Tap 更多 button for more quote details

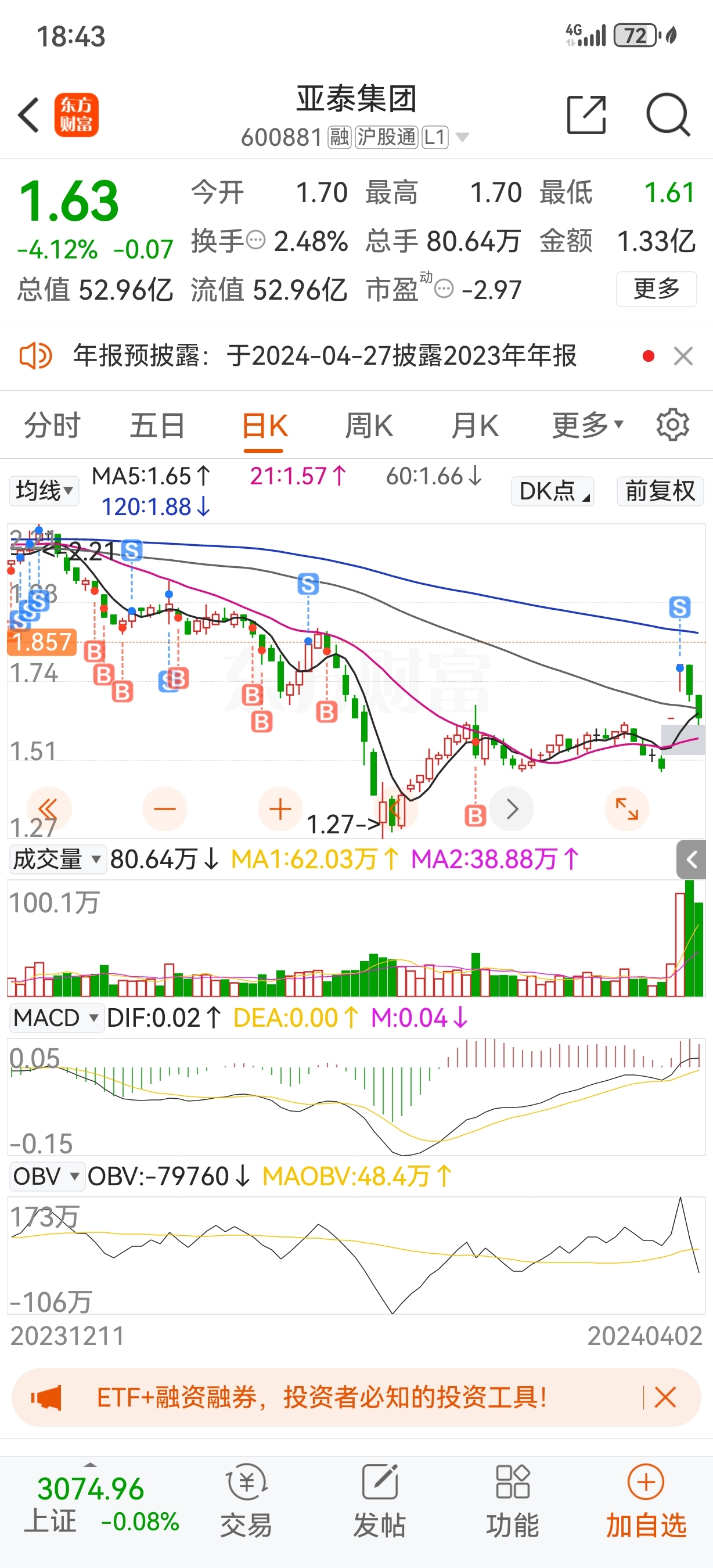point(657,289)
